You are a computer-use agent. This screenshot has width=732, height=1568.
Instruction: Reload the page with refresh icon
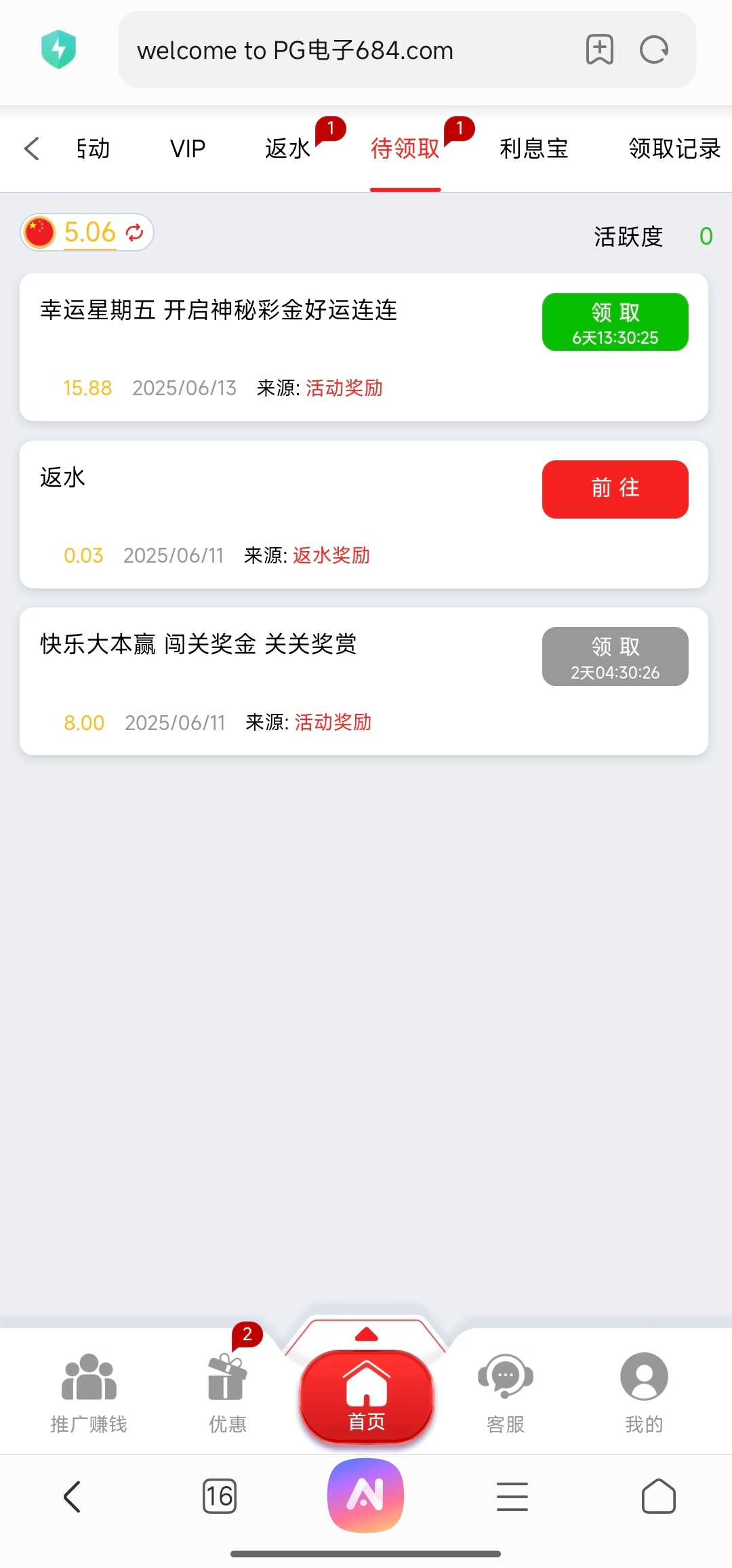click(x=654, y=50)
